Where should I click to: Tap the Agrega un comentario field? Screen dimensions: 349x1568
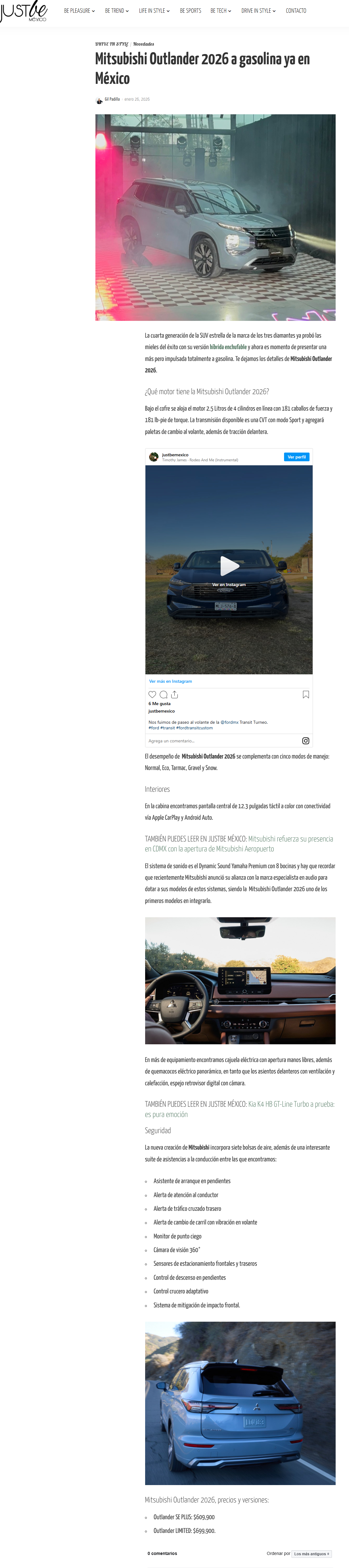222,741
